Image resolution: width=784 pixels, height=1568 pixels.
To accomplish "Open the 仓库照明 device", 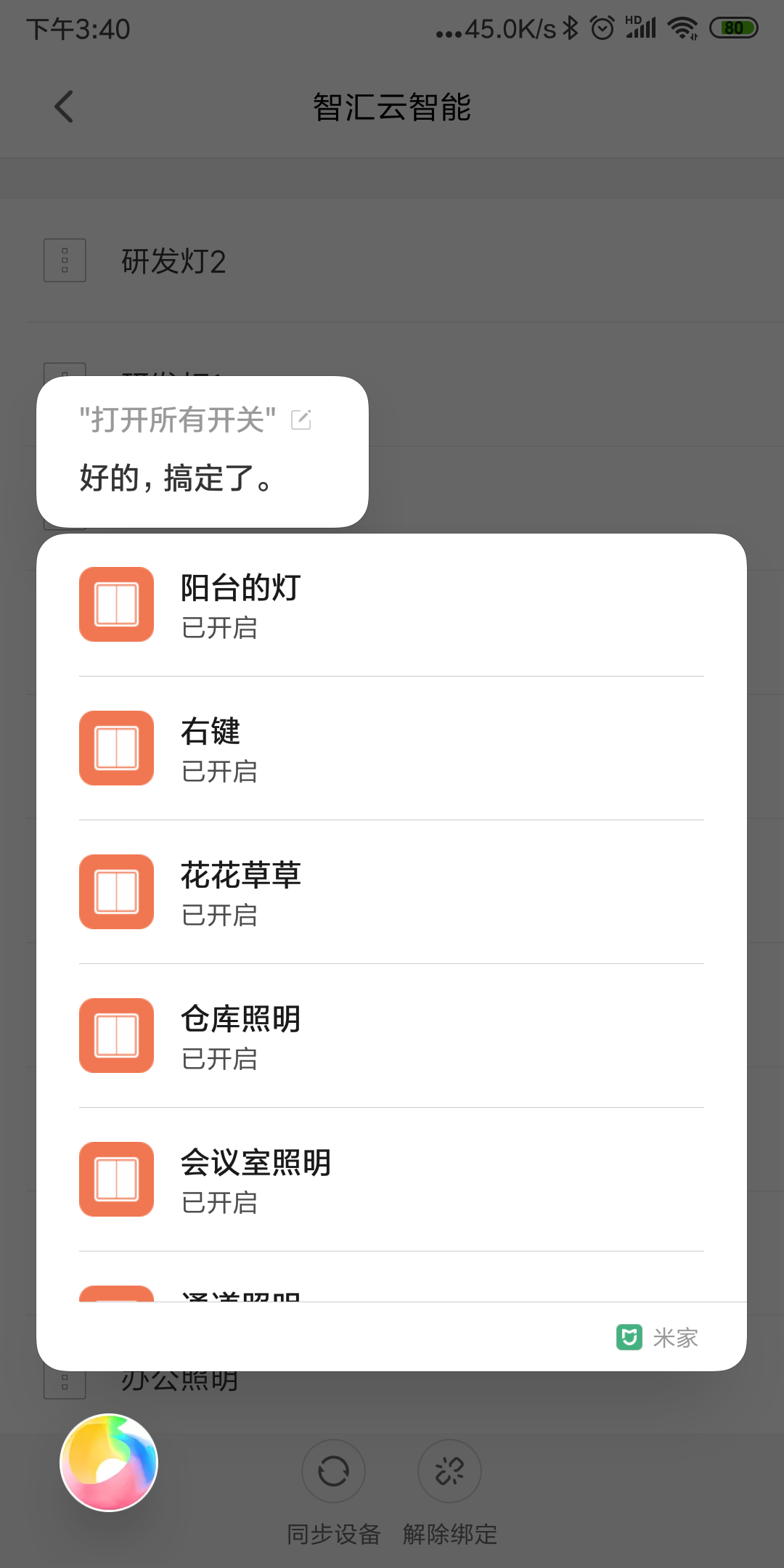I will [x=391, y=1037].
